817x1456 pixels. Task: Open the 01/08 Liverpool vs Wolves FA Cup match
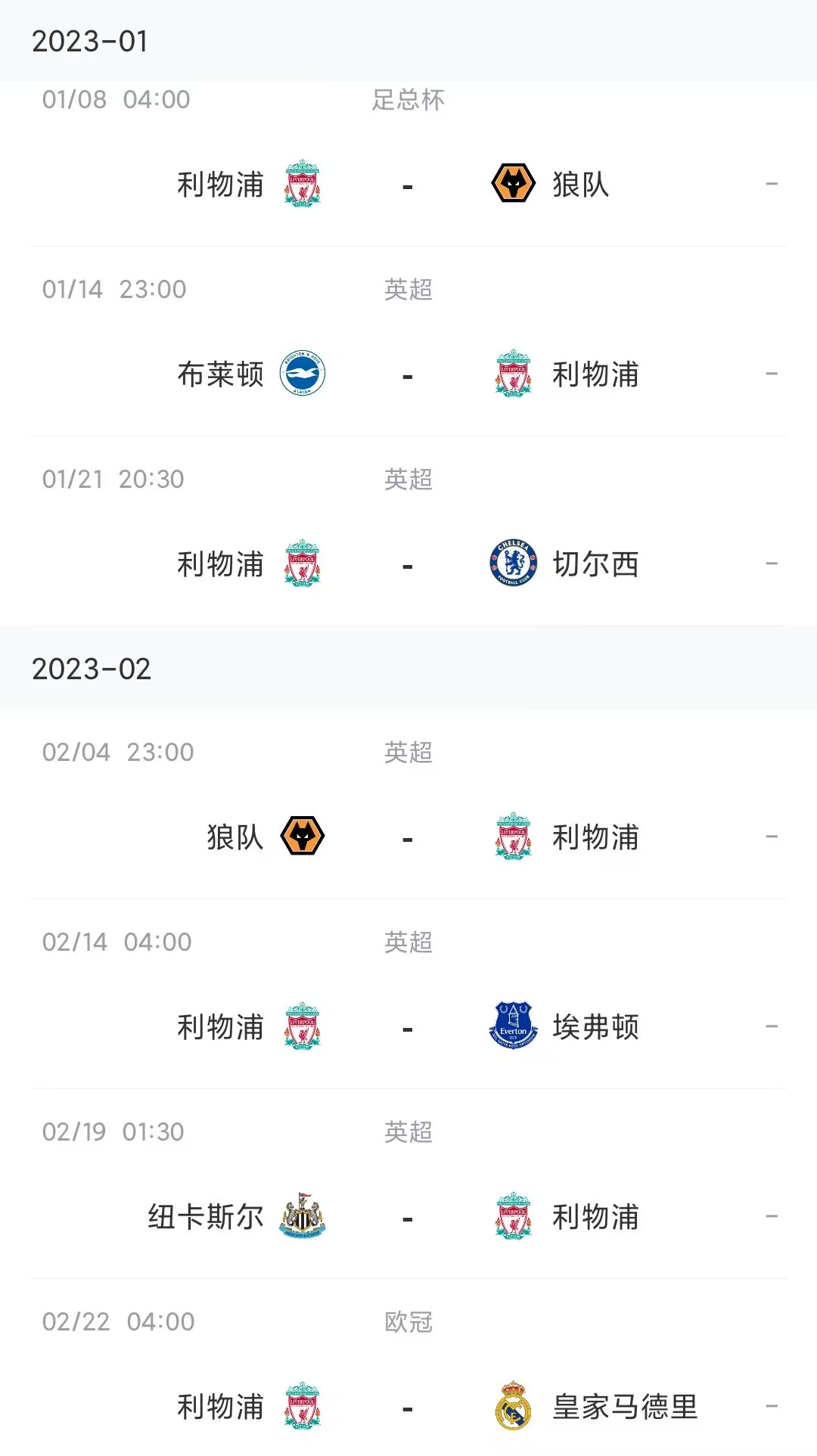(408, 163)
